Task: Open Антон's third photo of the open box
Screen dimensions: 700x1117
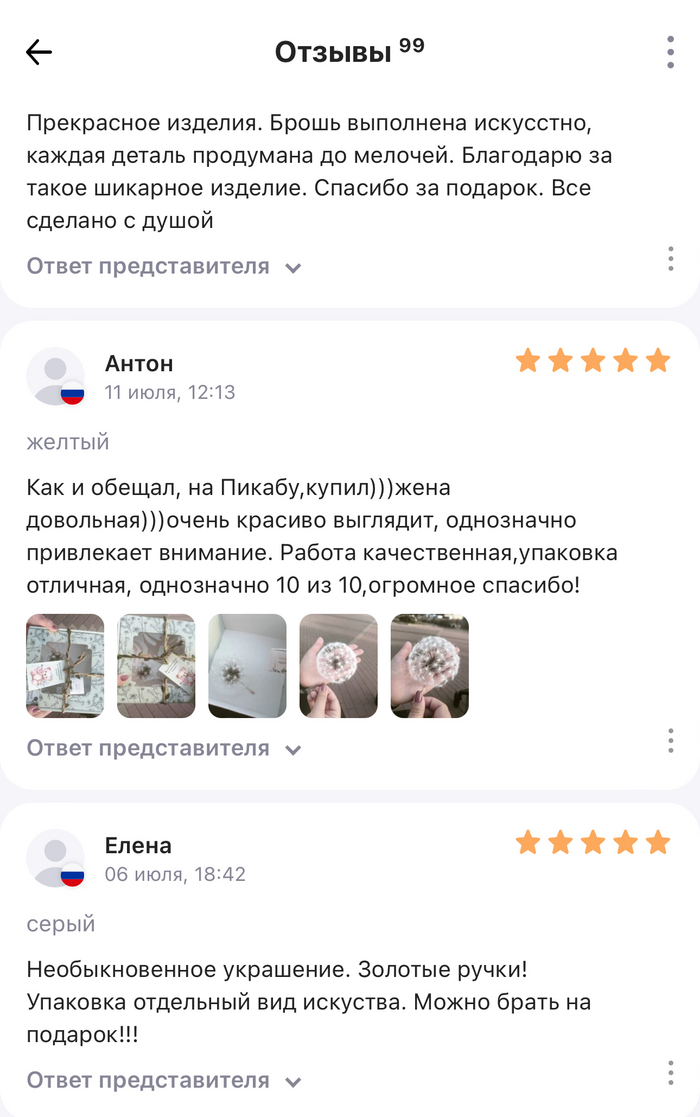Action: pos(247,666)
